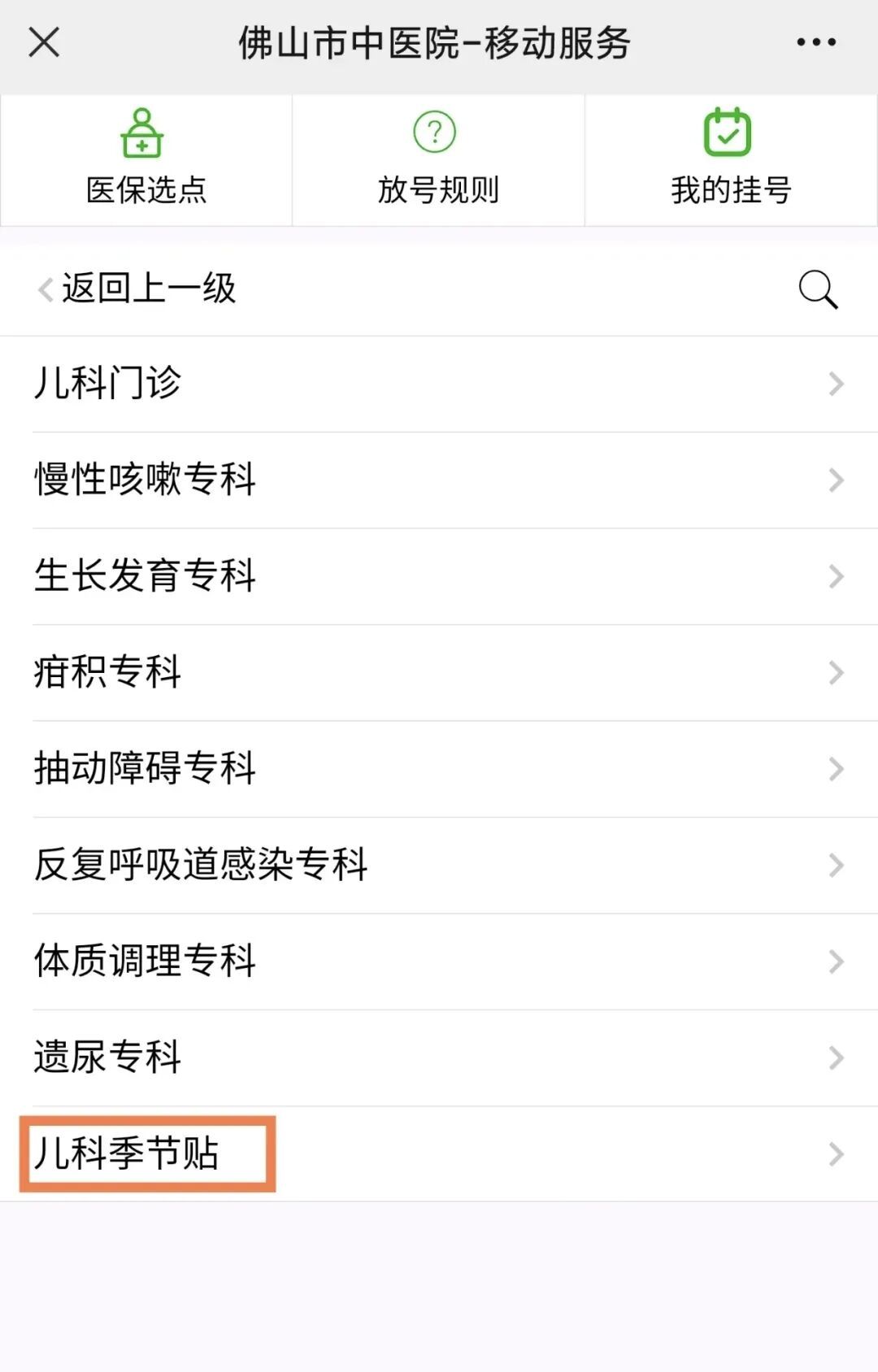Tap the search magnifier icon
Viewport: 878px width, 1372px height.
click(817, 289)
